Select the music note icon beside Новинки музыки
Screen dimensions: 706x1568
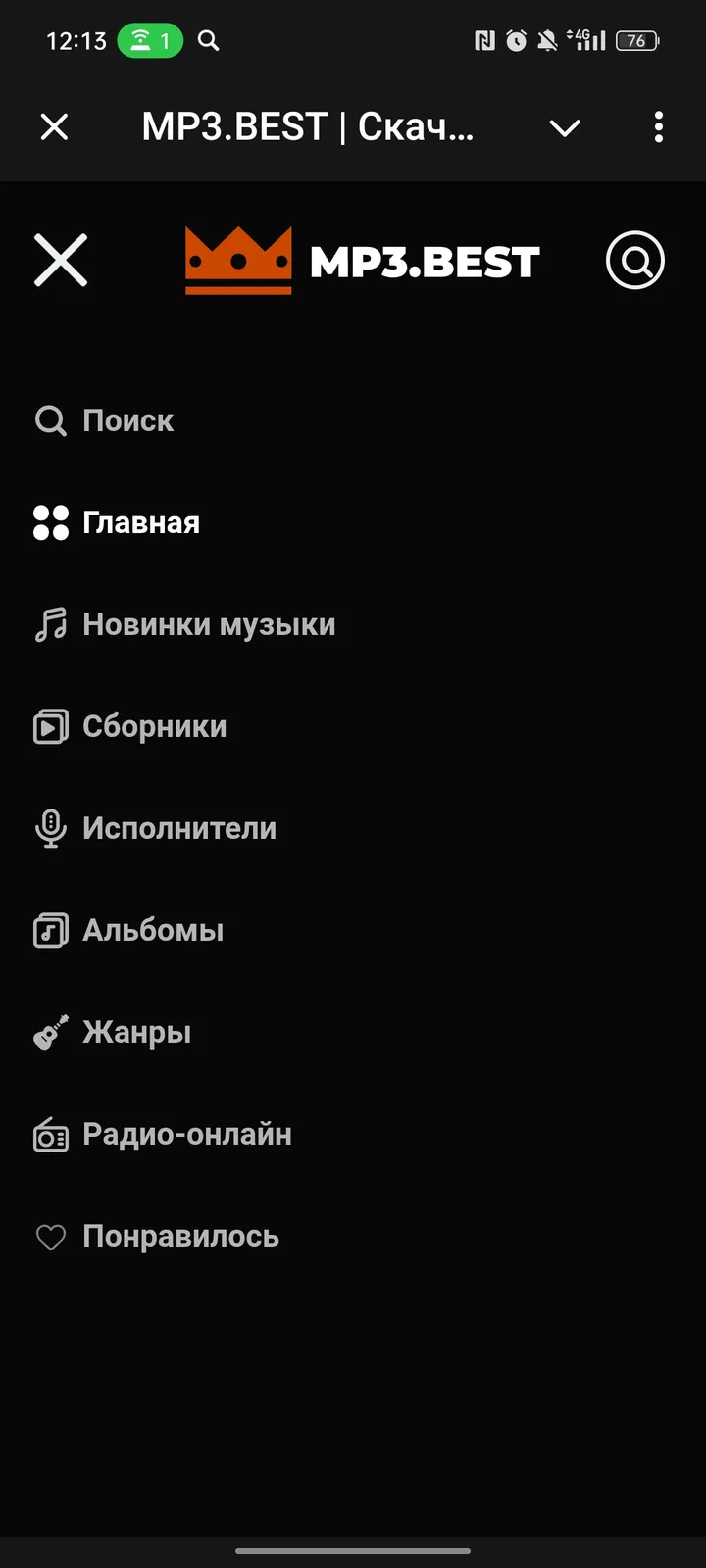pos(51,624)
